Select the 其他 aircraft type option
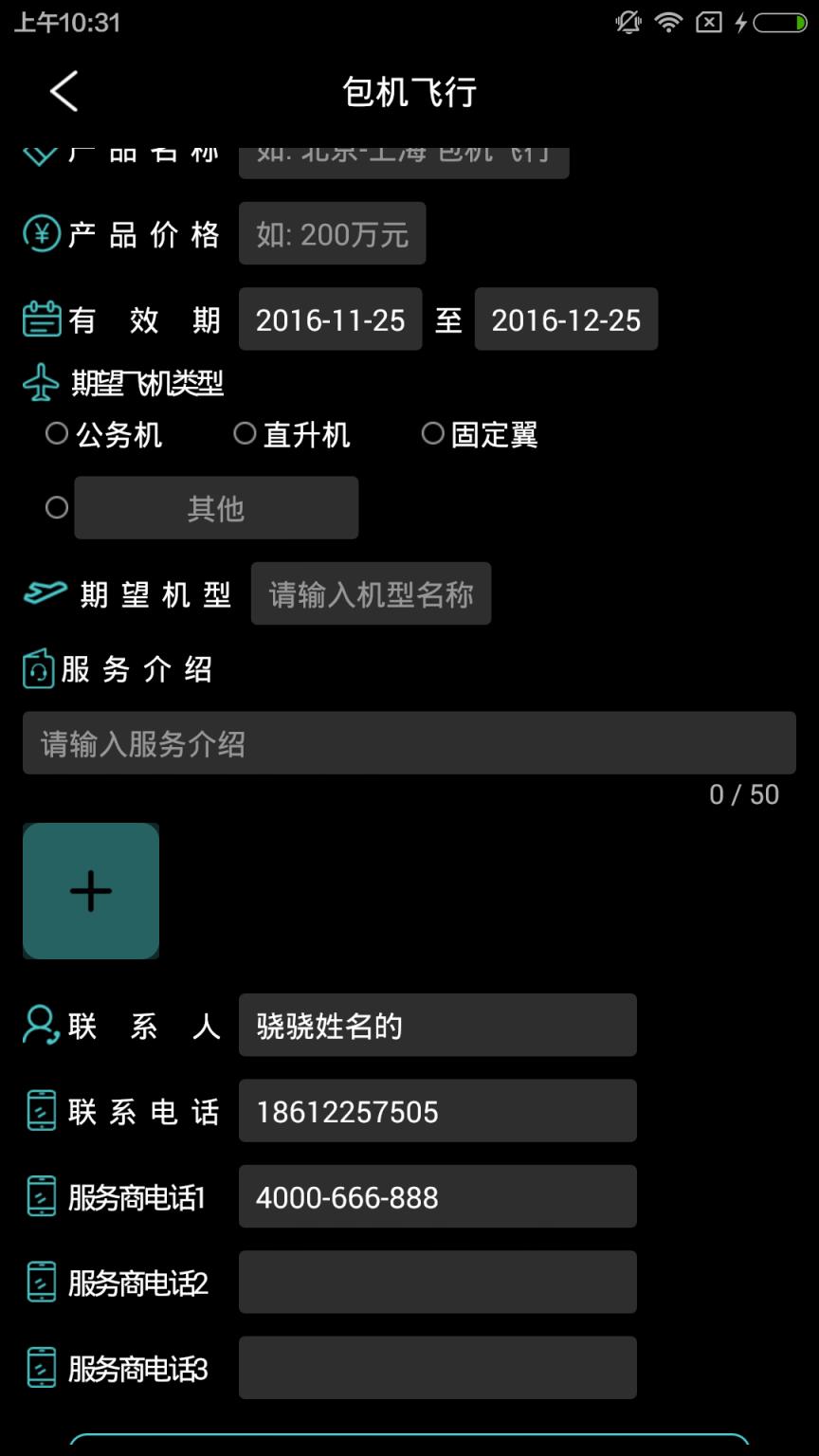The width and height of the screenshot is (819, 1456). (57, 507)
